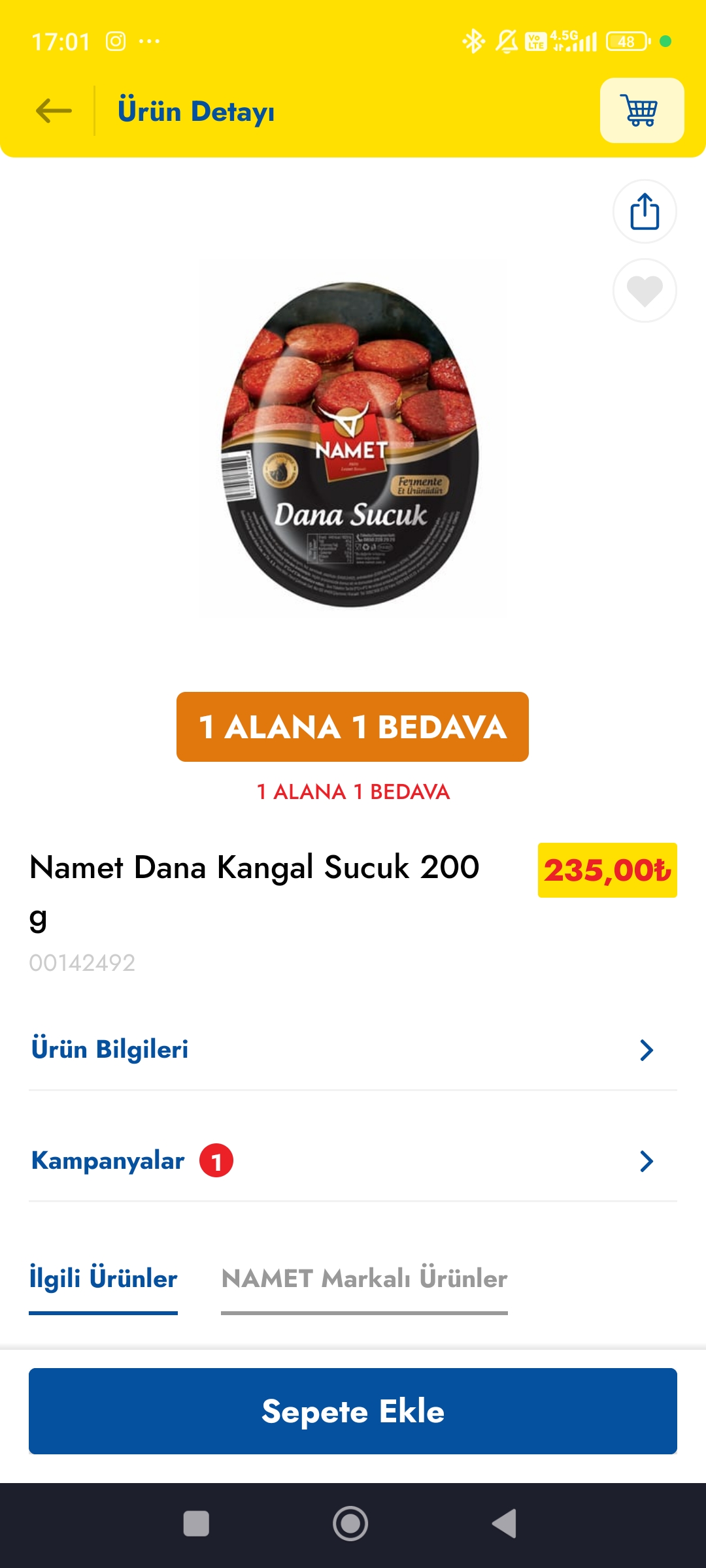Go to the system home screen
The width and height of the screenshot is (706, 1568).
(x=350, y=1524)
